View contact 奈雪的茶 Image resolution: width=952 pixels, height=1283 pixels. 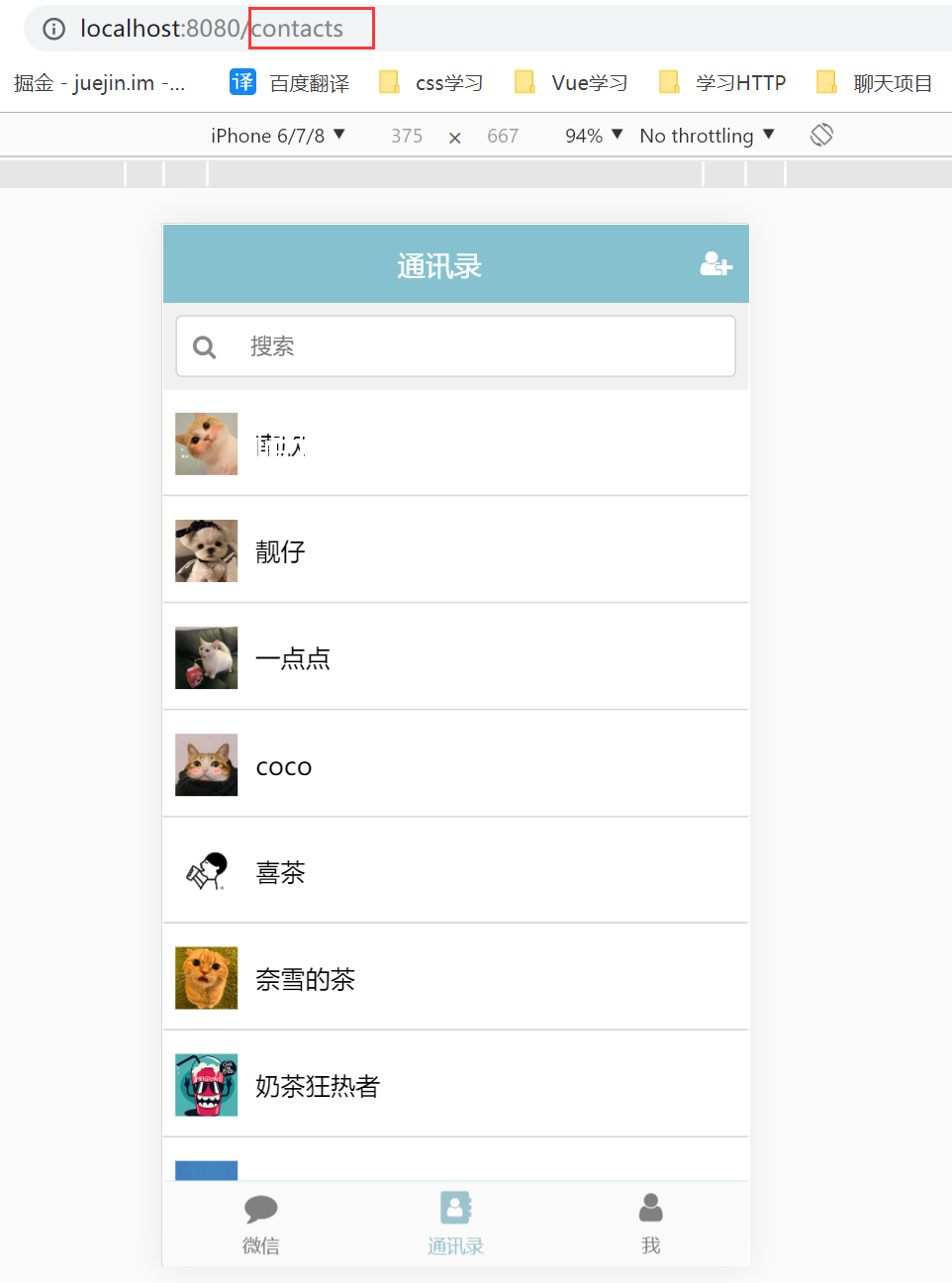[x=455, y=978]
